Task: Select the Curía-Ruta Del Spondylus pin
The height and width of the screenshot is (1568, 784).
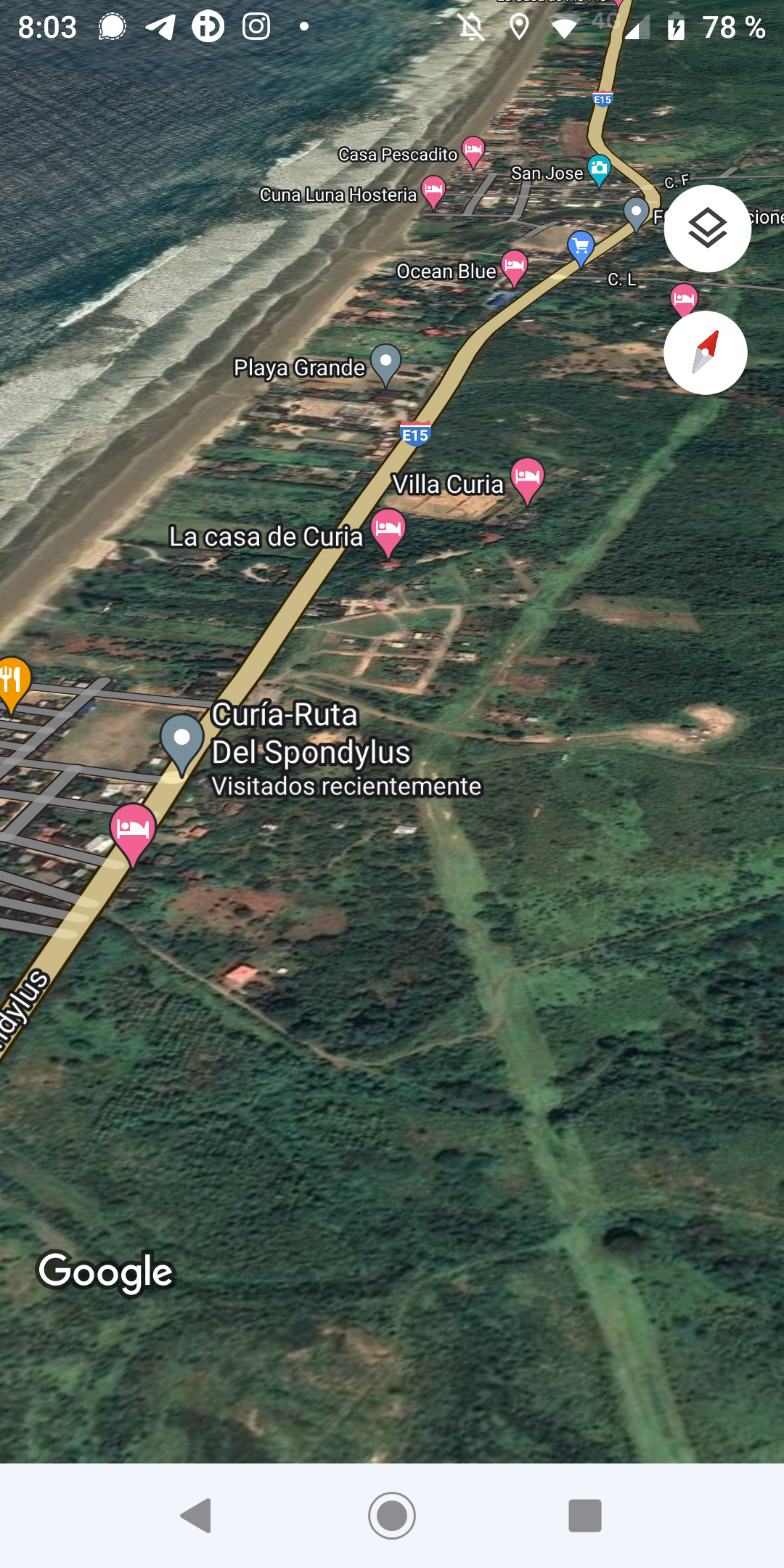Action: tap(182, 742)
